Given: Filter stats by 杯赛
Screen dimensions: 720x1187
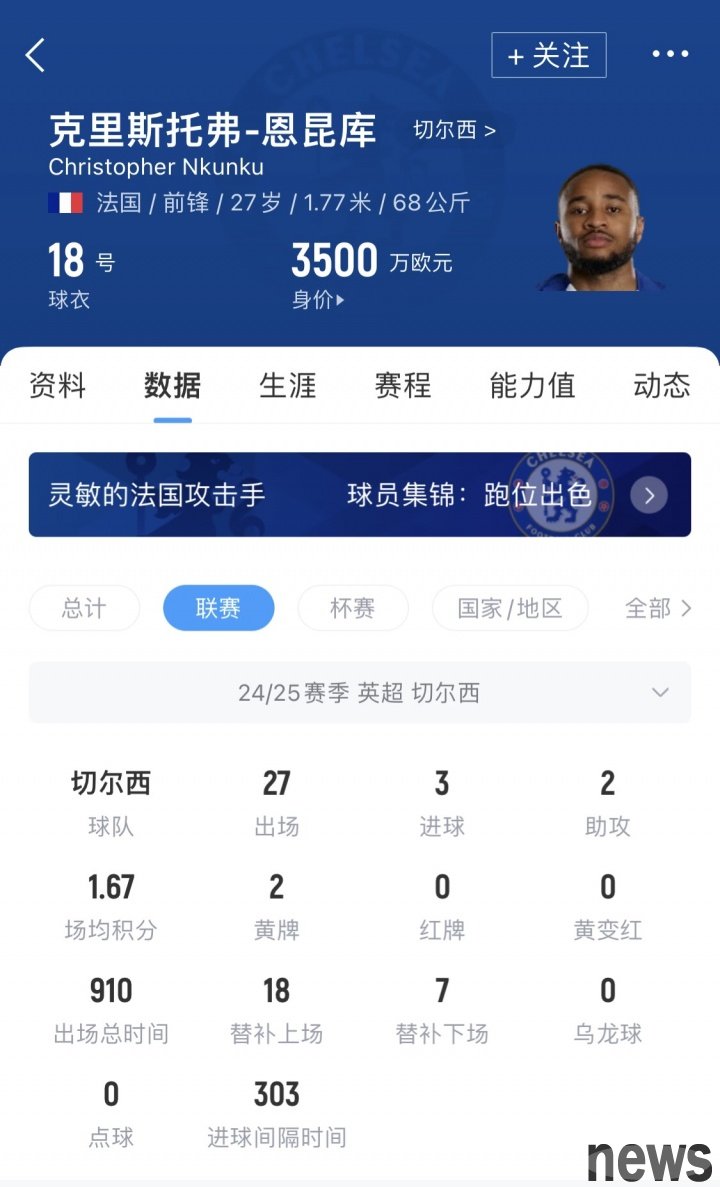Looking at the screenshot, I should [x=352, y=608].
